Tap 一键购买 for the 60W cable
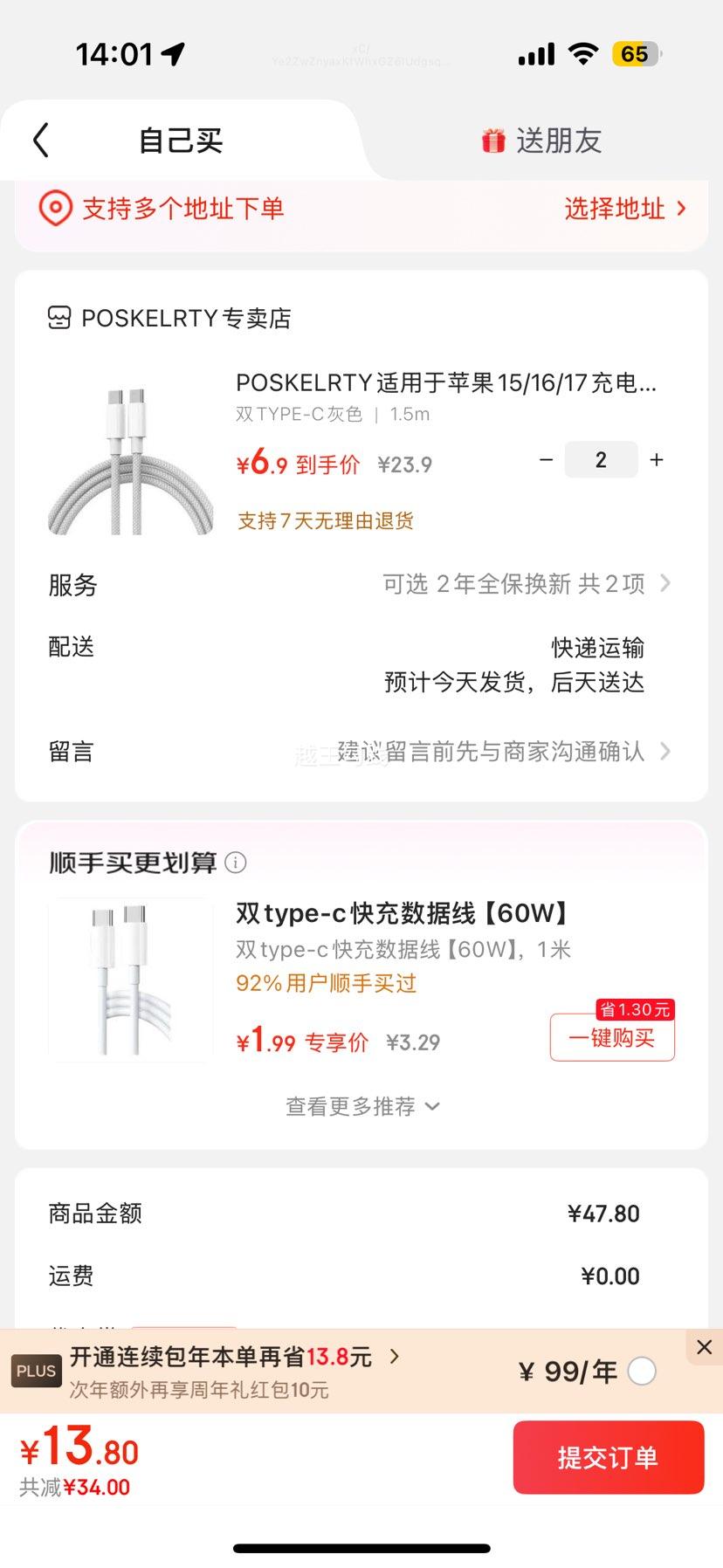723x1568 pixels. pos(611,1038)
